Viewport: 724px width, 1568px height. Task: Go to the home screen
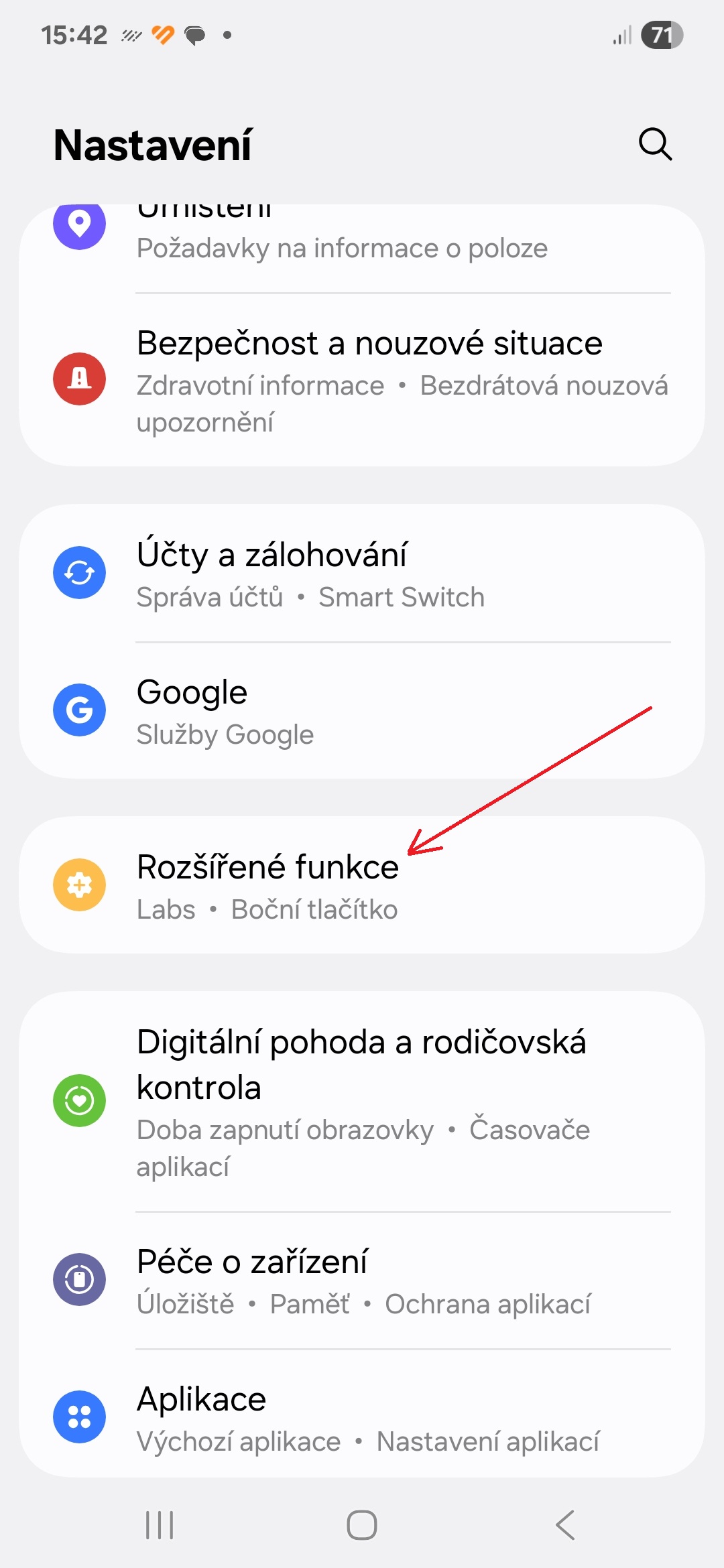(362, 1525)
